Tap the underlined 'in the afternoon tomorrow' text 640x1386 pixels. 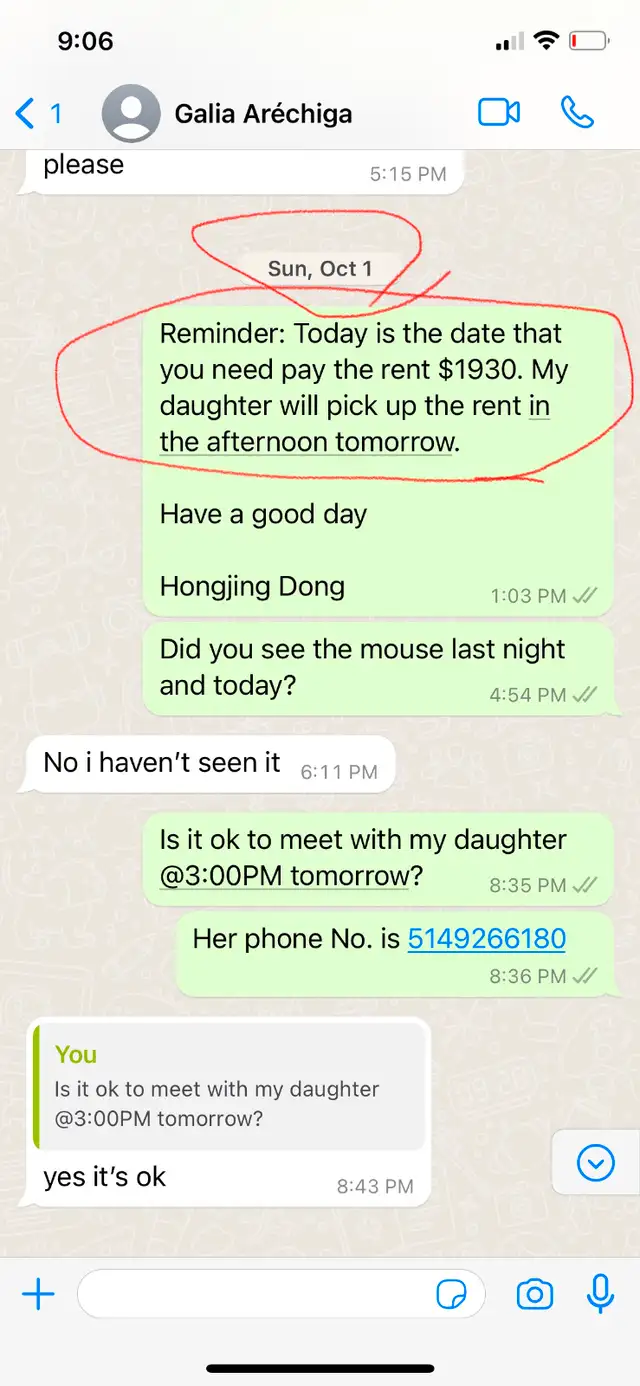point(355,424)
